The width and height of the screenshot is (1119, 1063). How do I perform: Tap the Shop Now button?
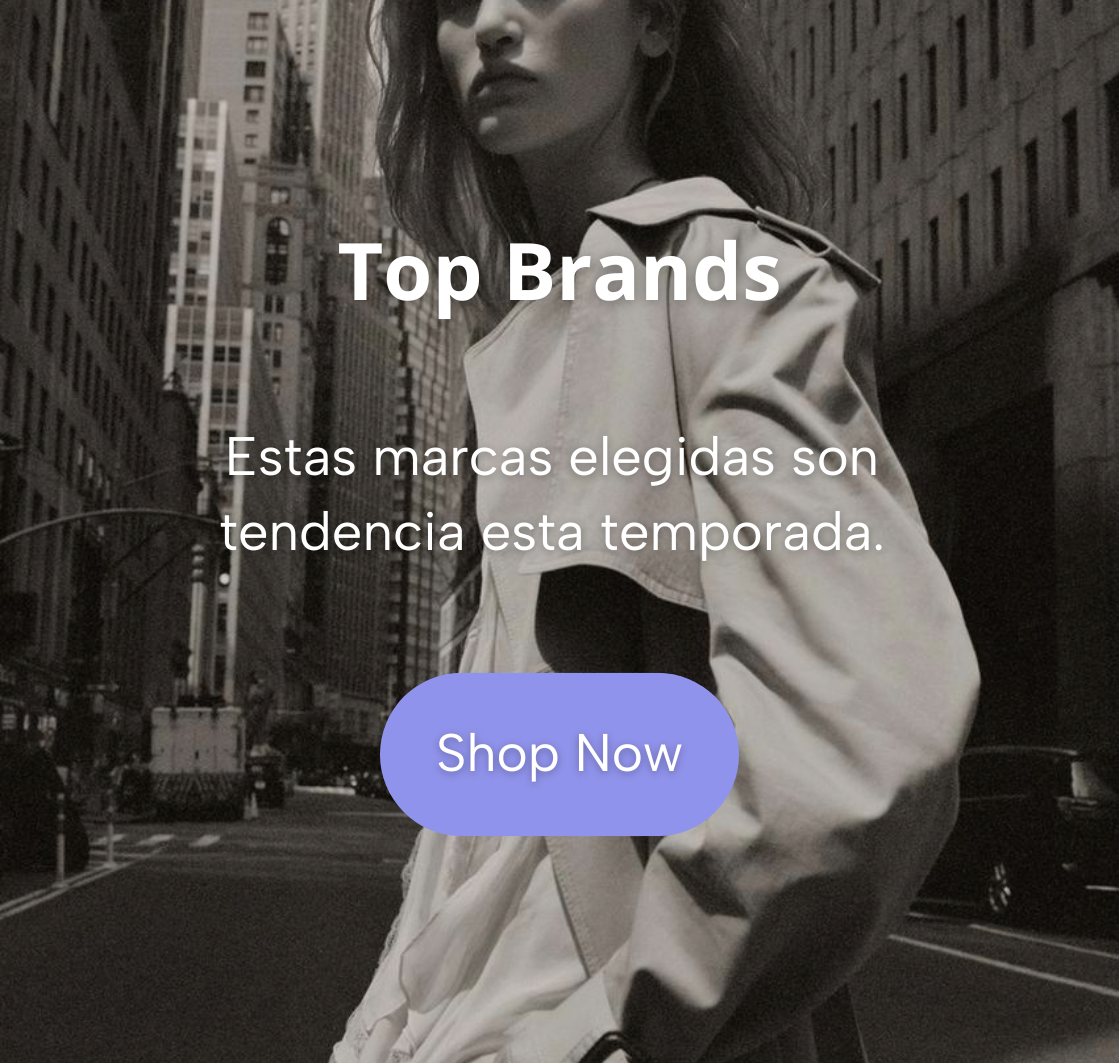coord(559,754)
